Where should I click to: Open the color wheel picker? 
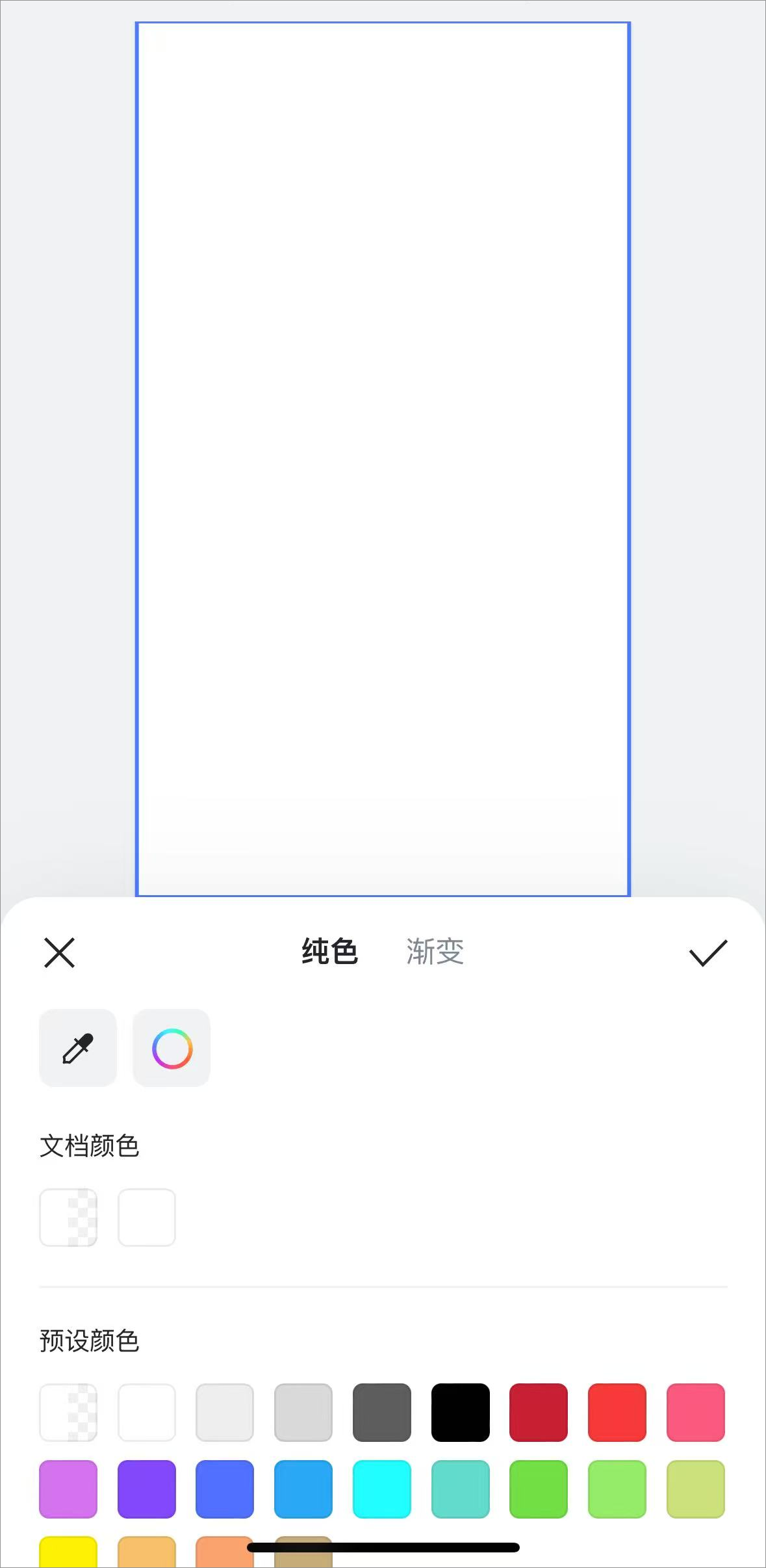tap(172, 1049)
